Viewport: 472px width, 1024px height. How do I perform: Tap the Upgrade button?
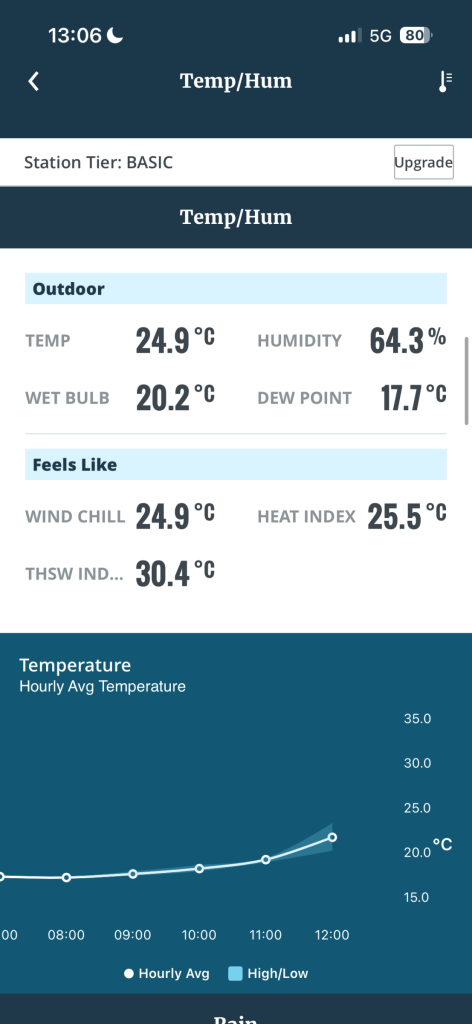(423, 162)
